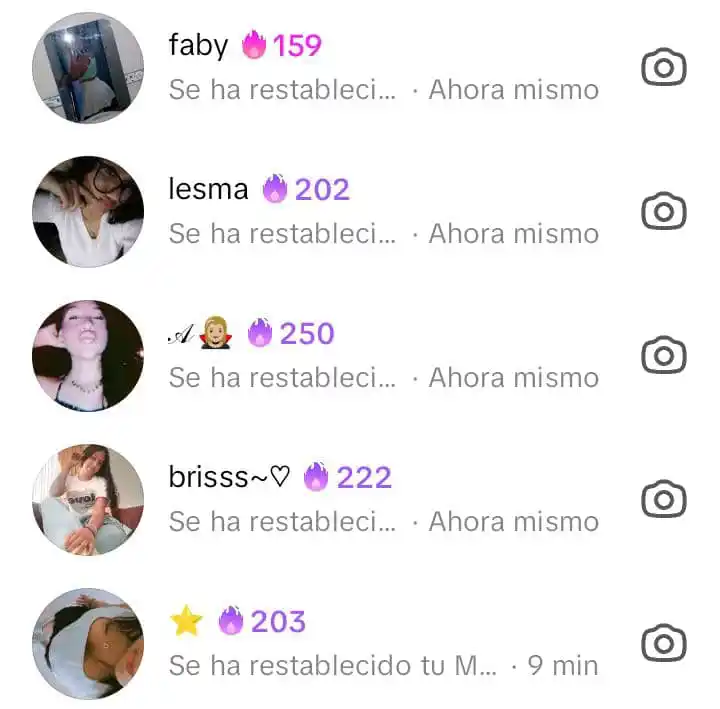720x709 pixels.
Task: Open the chat with faby
Action: [x=383, y=68]
